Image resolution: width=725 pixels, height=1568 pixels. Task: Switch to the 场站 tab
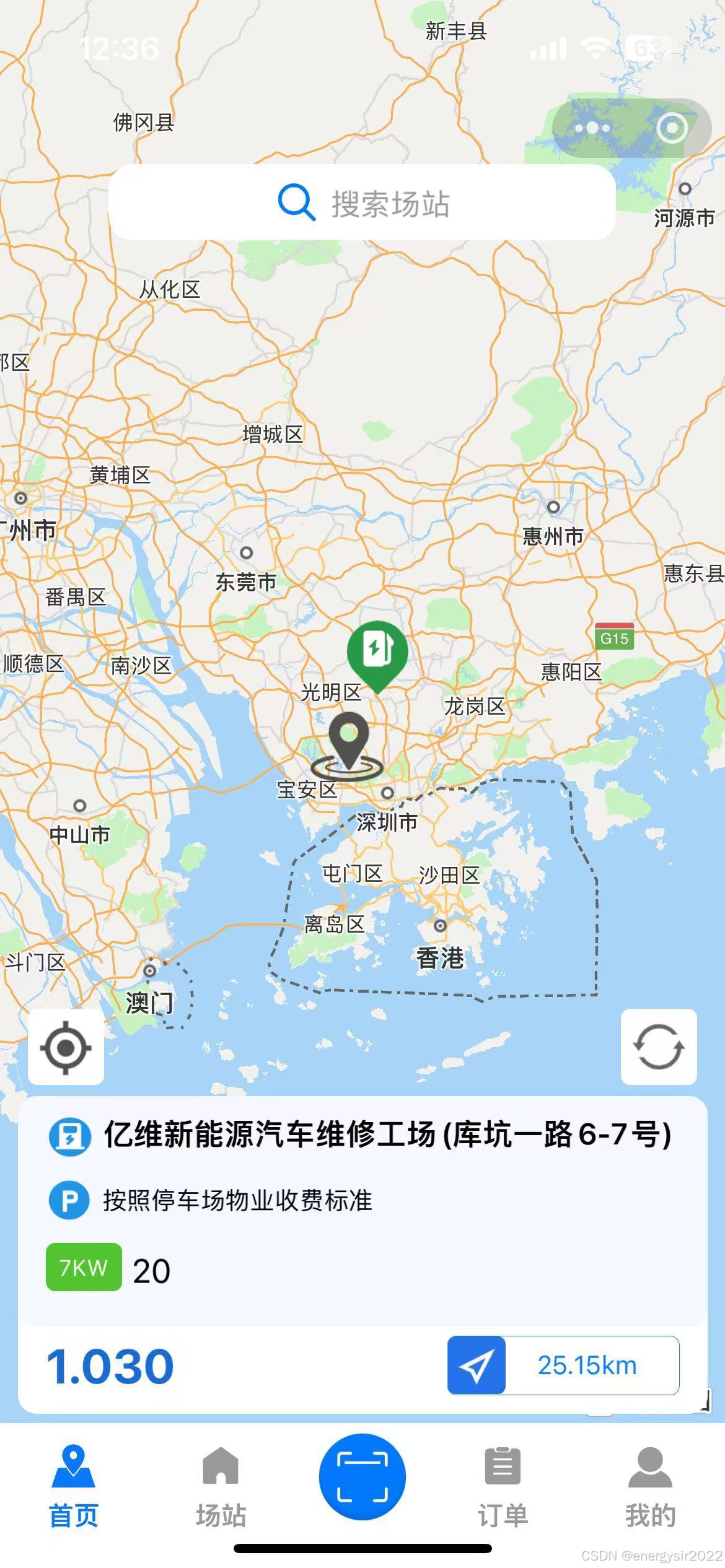[221, 1487]
